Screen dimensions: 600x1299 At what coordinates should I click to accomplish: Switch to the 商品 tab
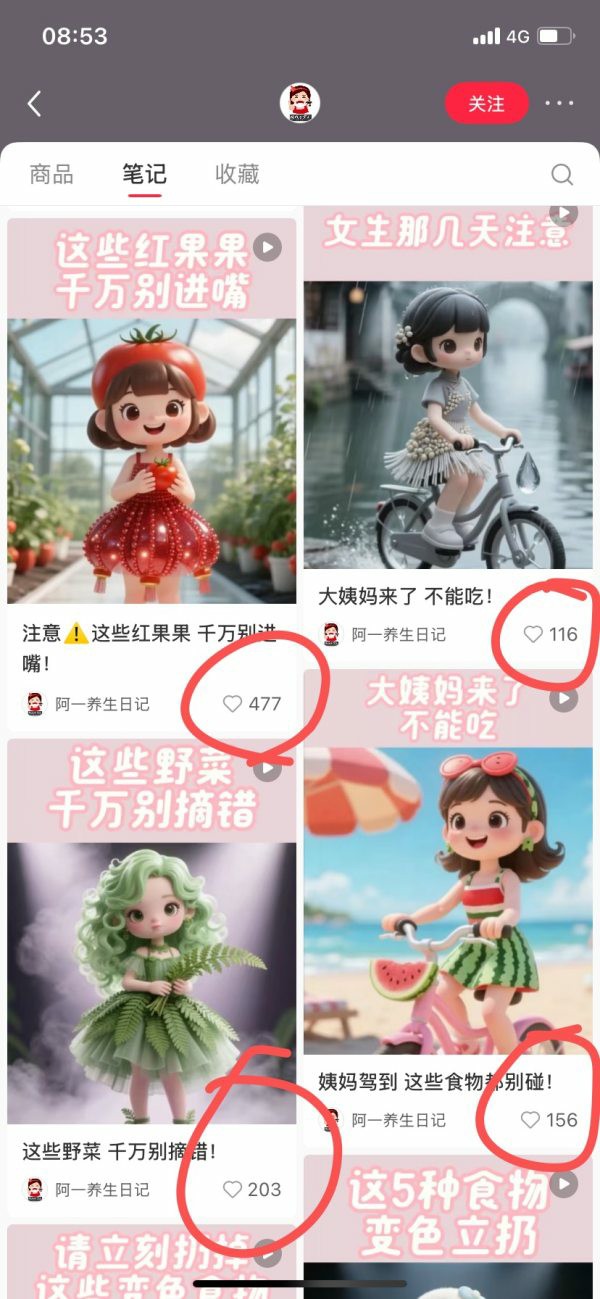coord(52,174)
